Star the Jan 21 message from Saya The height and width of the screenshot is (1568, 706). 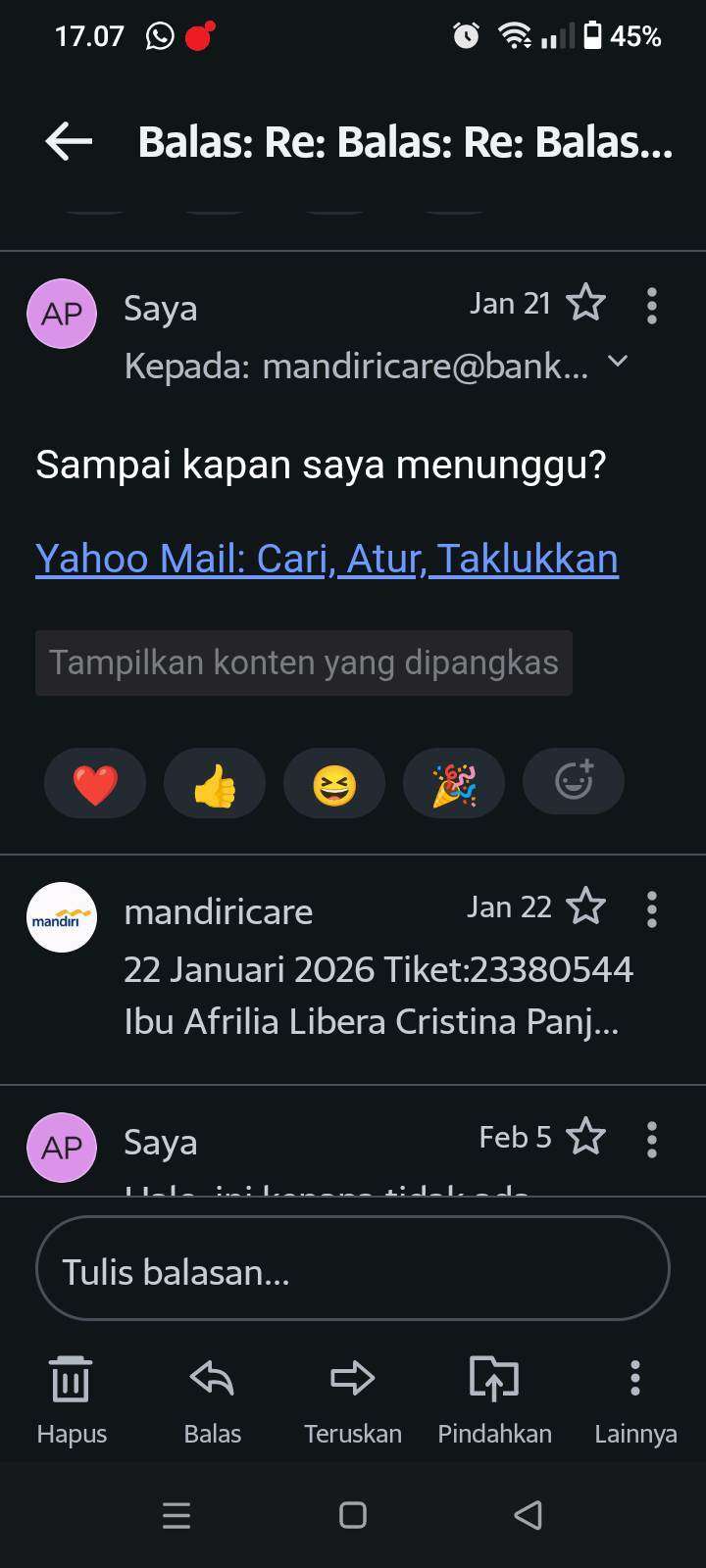click(x=586, y=303)
